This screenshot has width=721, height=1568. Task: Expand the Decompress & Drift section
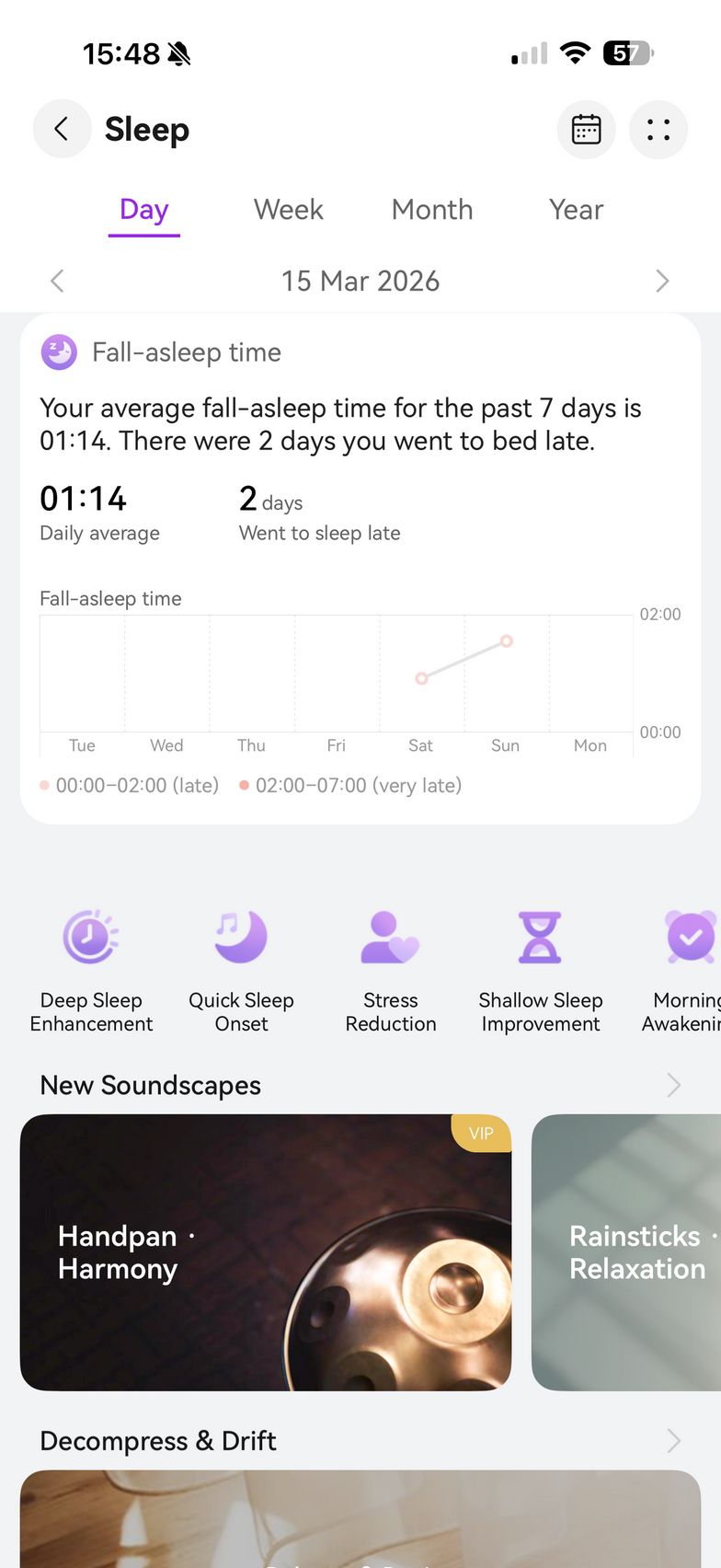[673, 1441]
